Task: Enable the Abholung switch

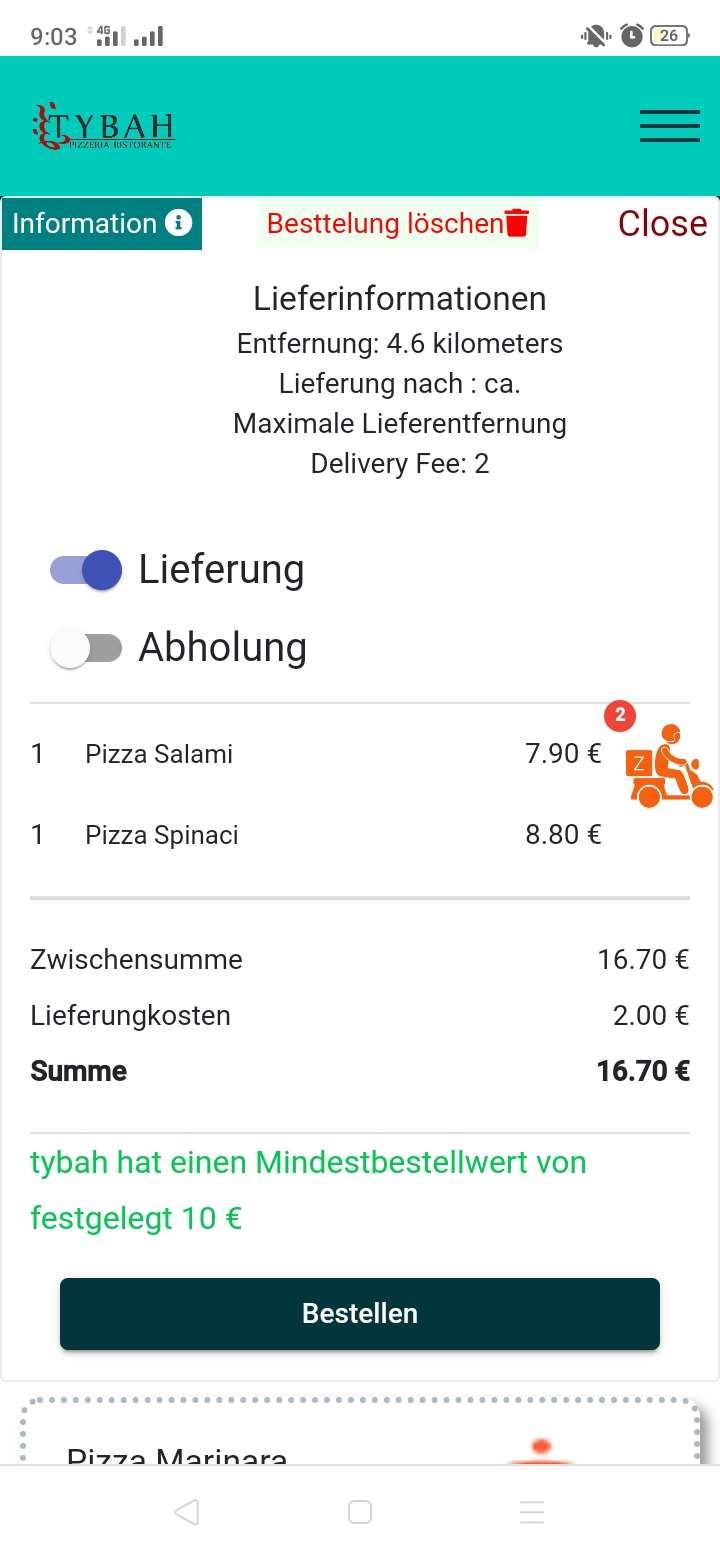Action: pos(86,649)
